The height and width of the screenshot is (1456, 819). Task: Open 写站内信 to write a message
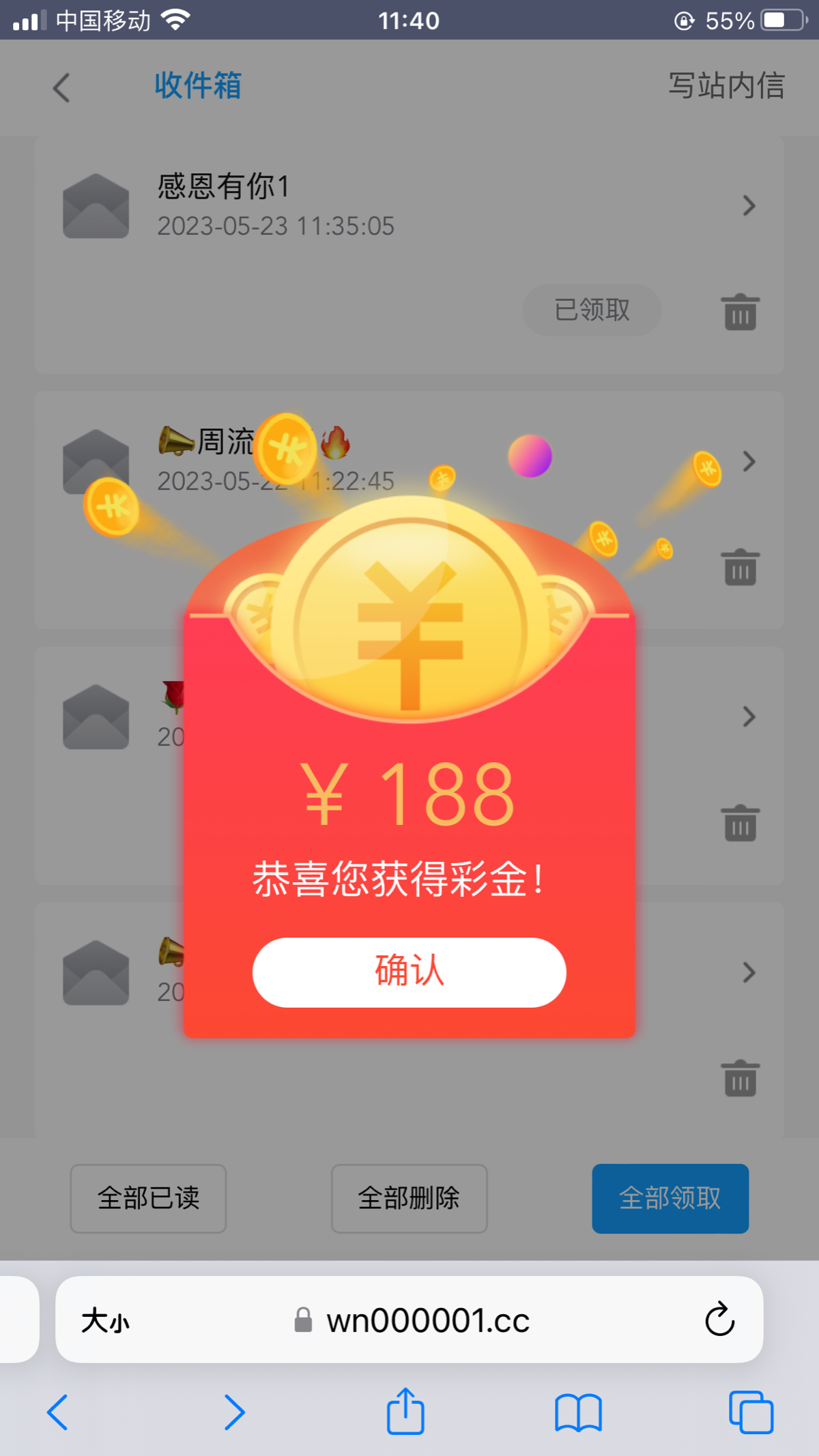pos(726,86)
